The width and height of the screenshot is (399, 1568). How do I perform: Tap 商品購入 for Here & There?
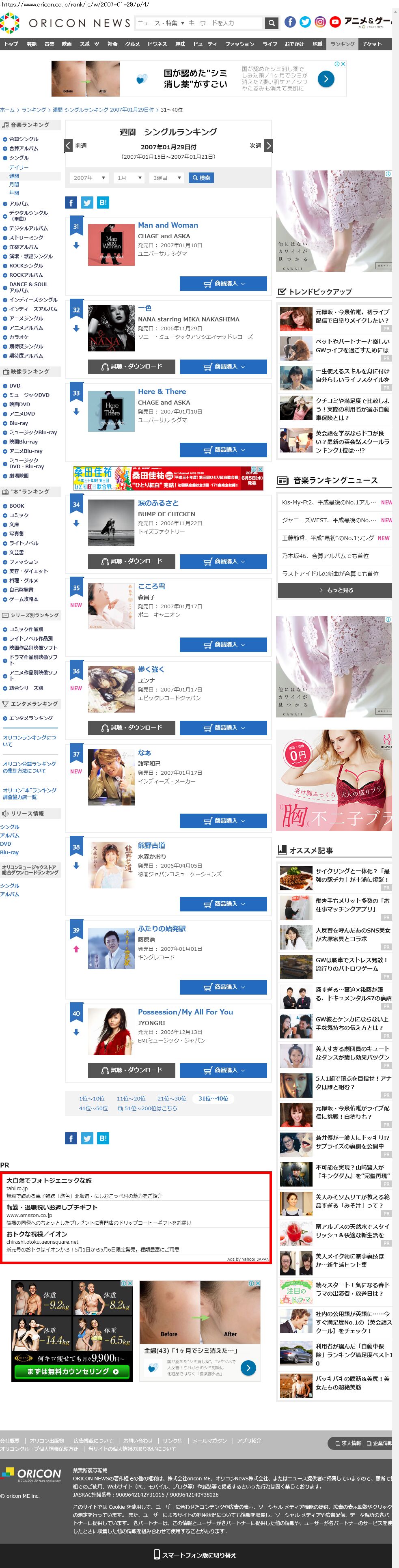click(x=223, y=450)
